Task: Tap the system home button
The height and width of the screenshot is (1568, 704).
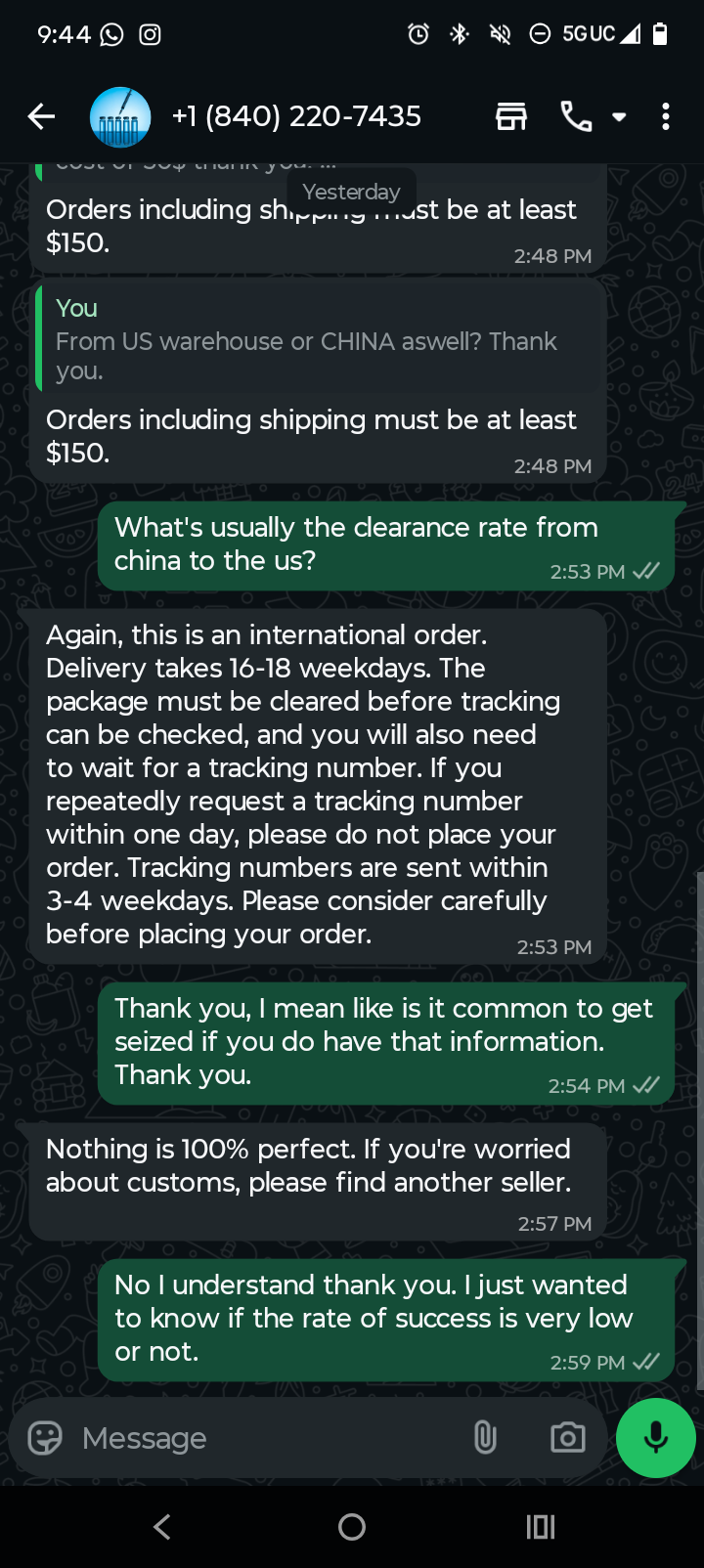Action: pyautogui.click(x=352, y=1527)
